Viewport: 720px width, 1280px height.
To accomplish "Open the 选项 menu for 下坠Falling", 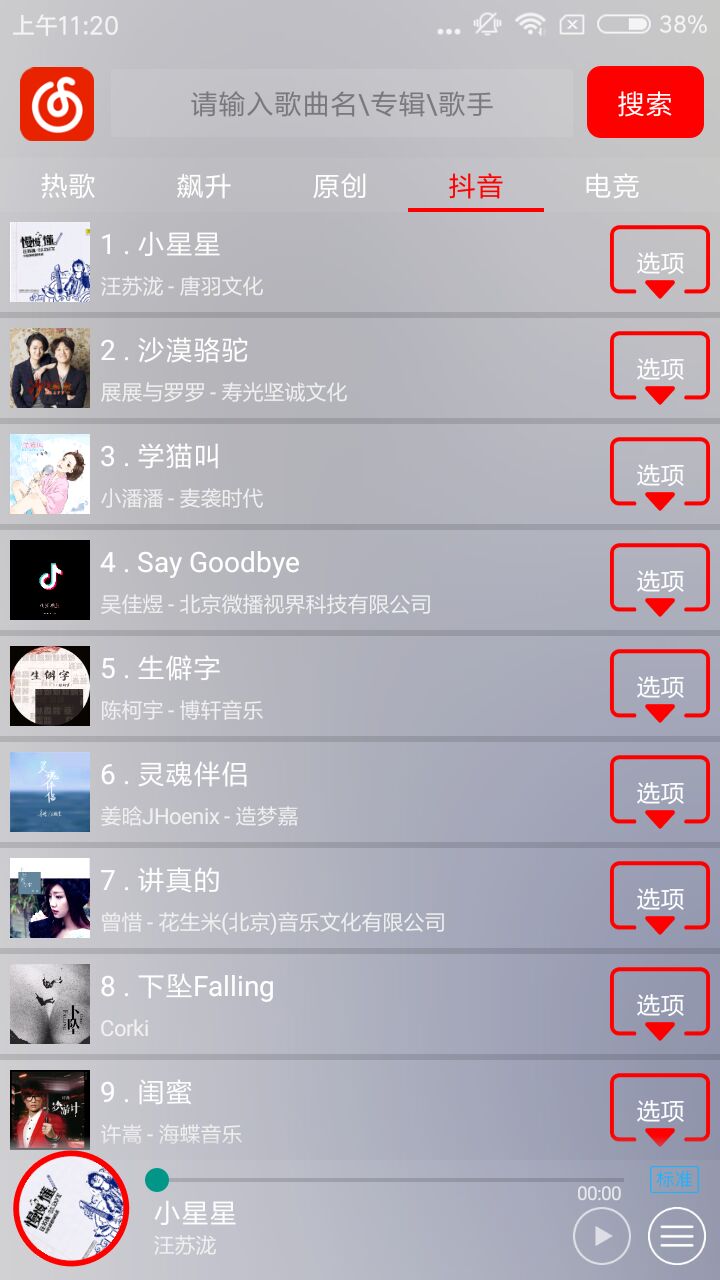I will [x=659, y=1002].
